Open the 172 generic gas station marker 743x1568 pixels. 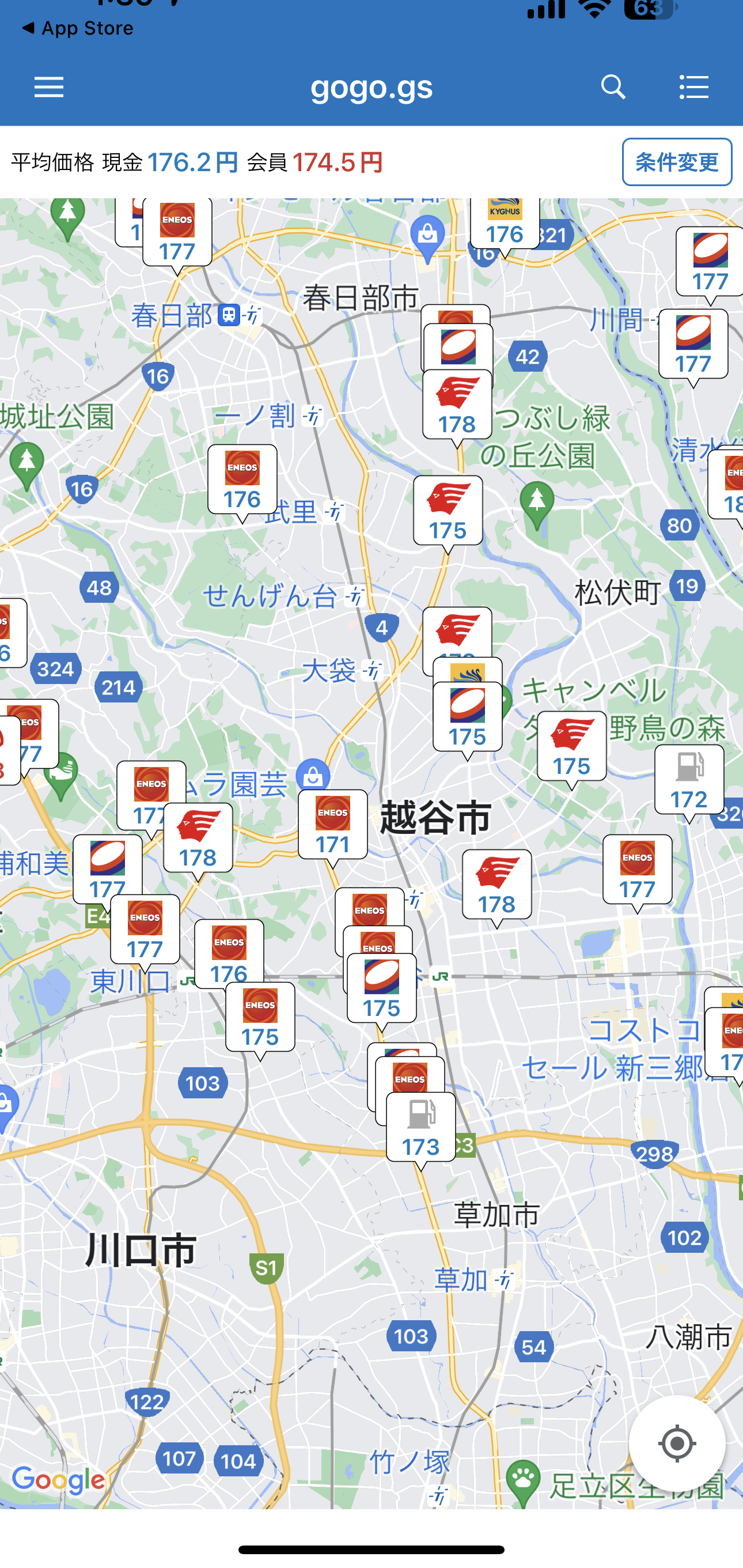pos(689,781)
